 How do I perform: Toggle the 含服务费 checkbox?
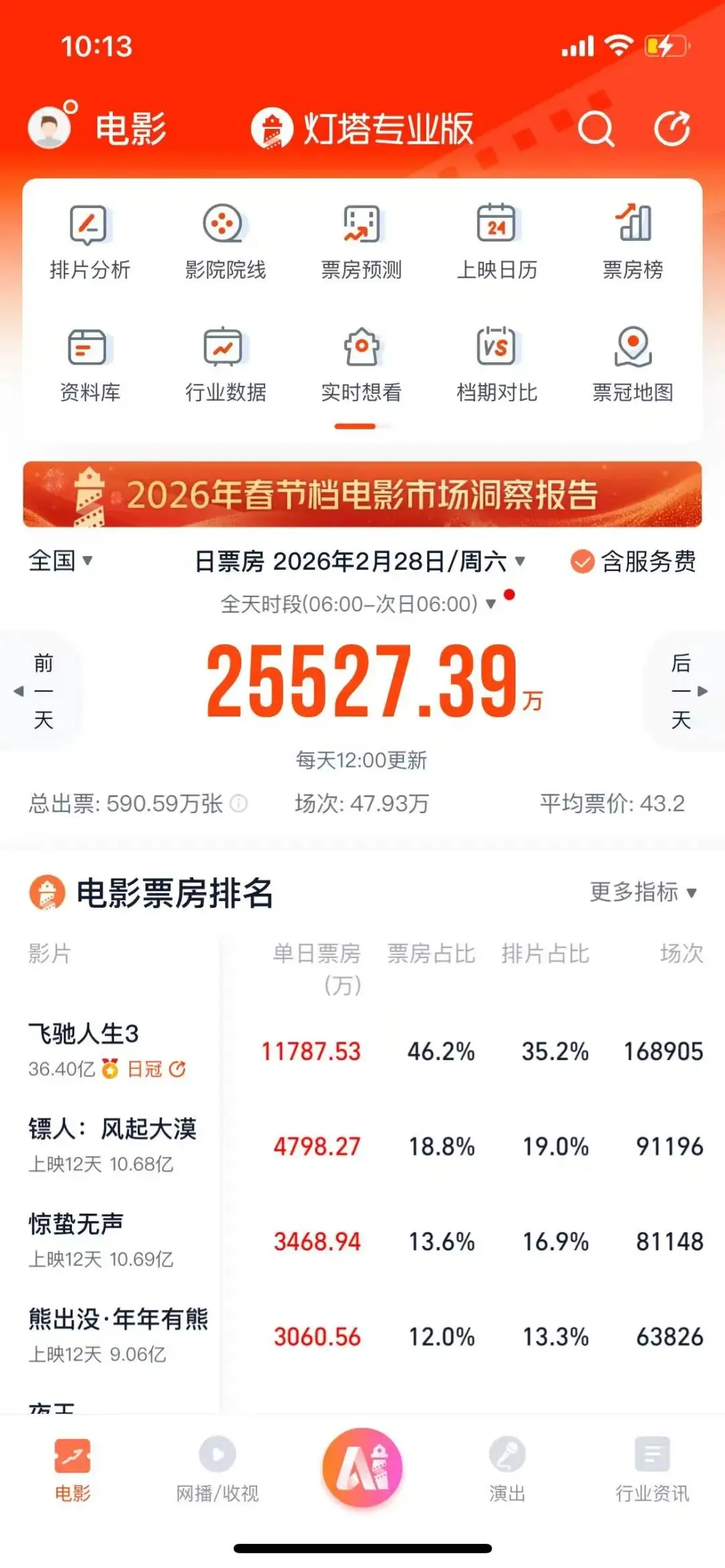(x=581, y=562)
